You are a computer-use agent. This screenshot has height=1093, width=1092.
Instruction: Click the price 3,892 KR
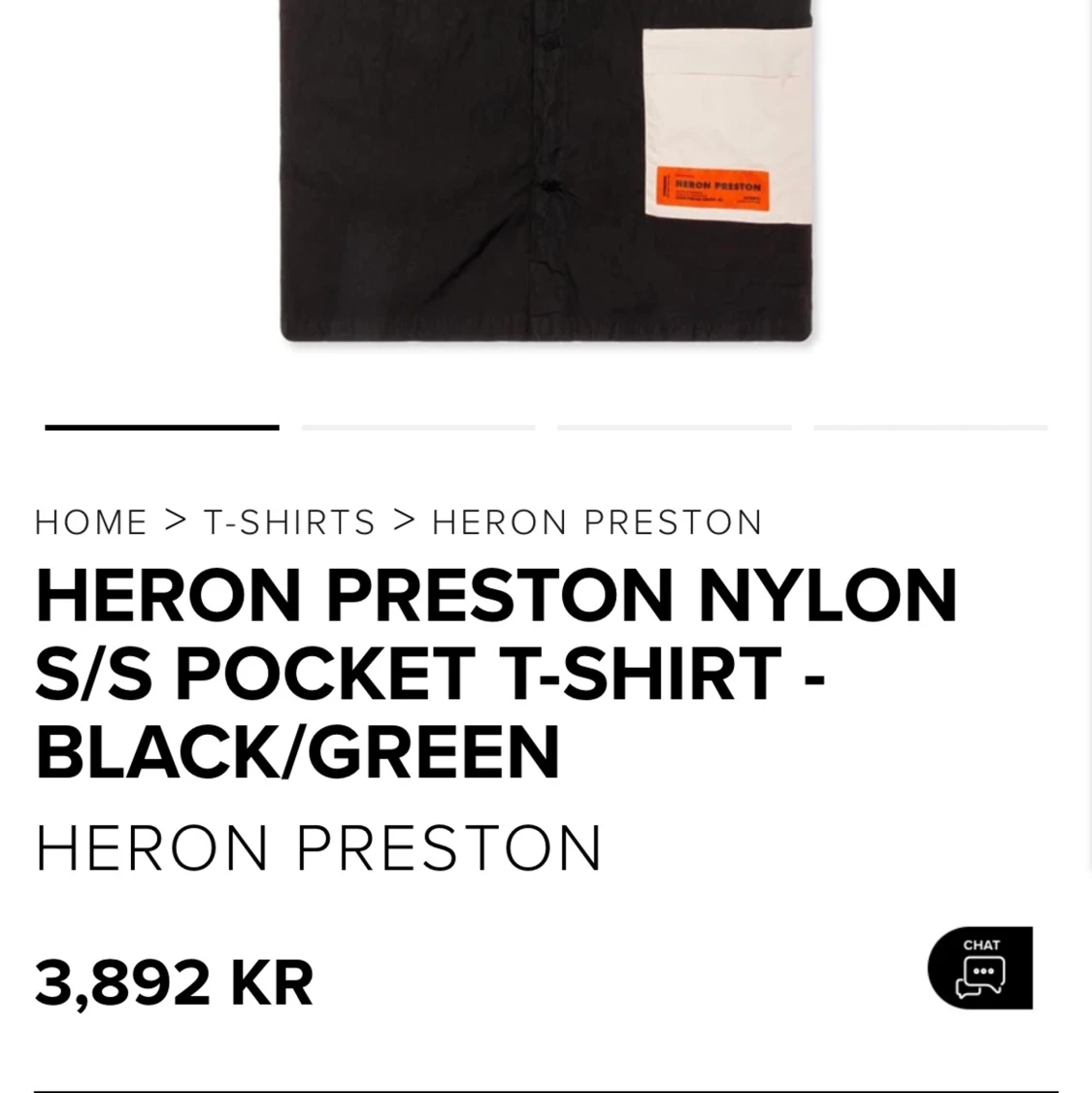[173, 981]
